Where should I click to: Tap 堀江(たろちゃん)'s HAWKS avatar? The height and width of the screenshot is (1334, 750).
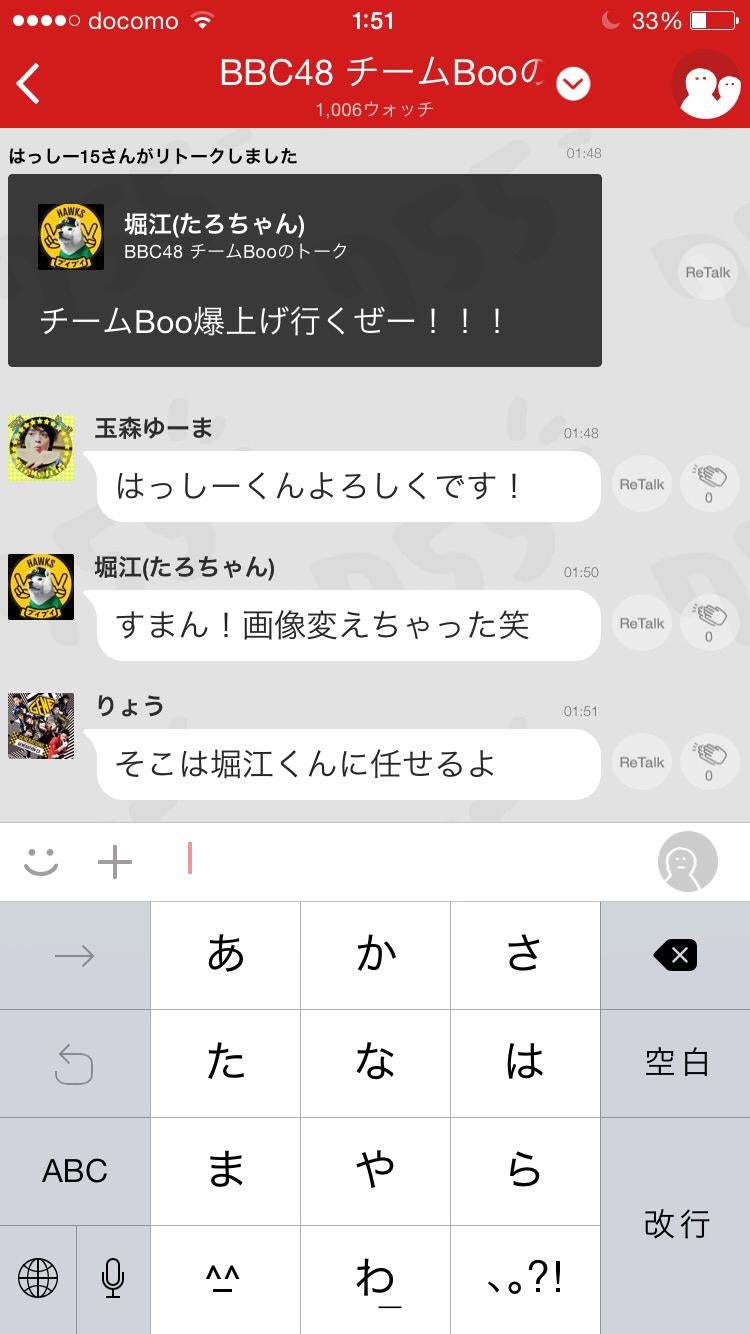(40, 588)
